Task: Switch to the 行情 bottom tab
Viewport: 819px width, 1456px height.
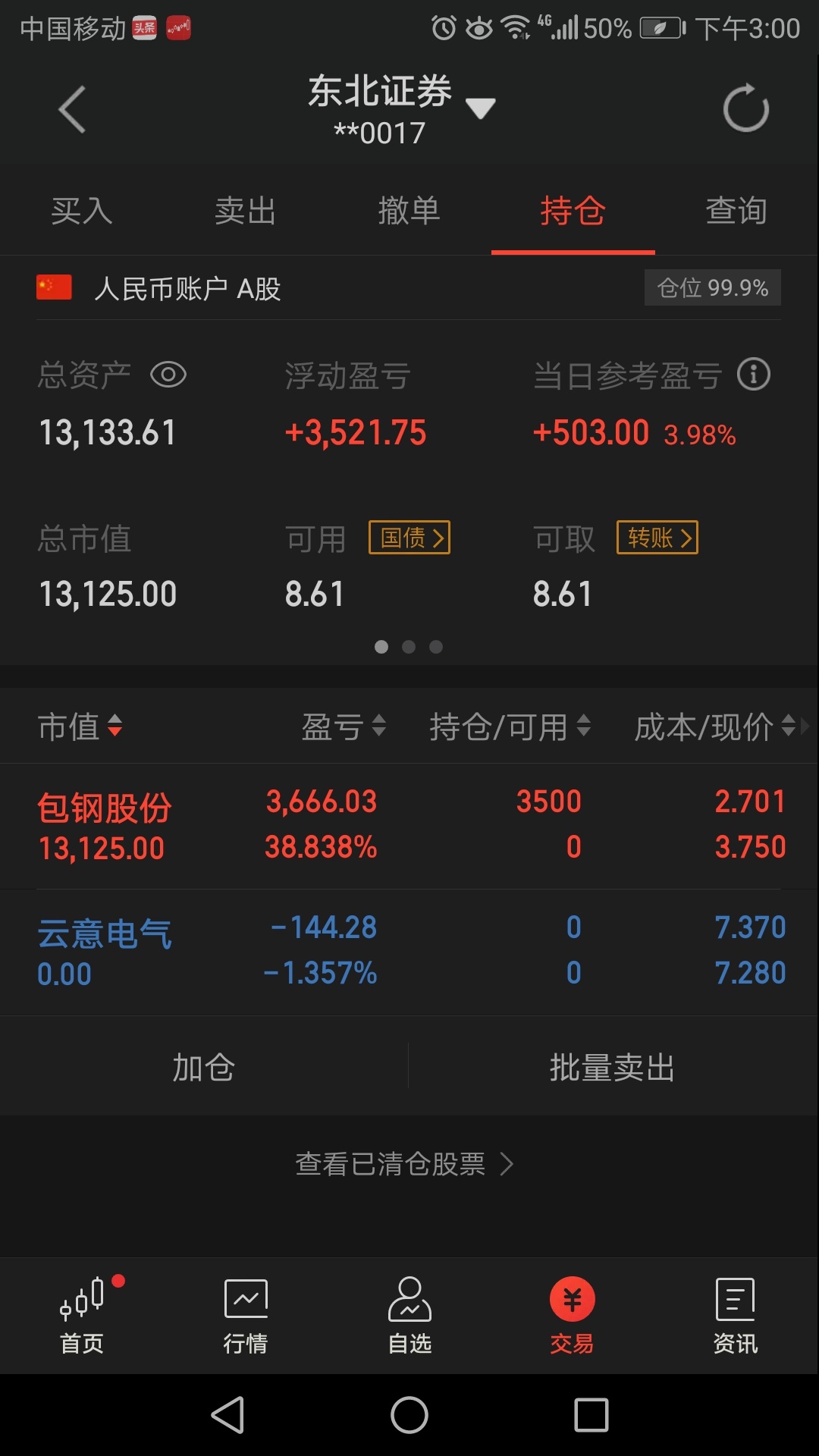Action: tap(246, 1316)
